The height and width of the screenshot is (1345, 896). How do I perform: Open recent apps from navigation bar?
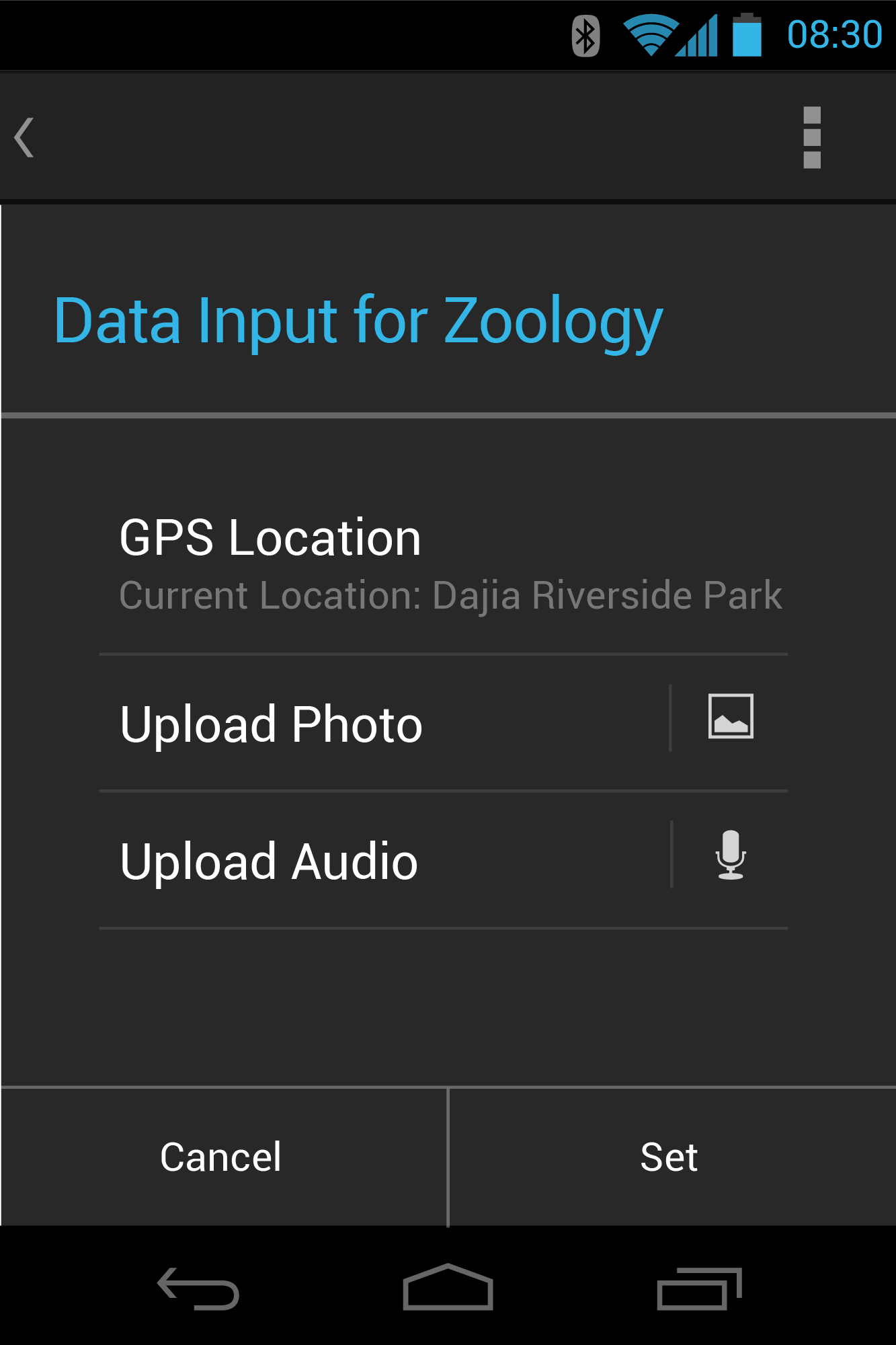(x=699, y=1289)
